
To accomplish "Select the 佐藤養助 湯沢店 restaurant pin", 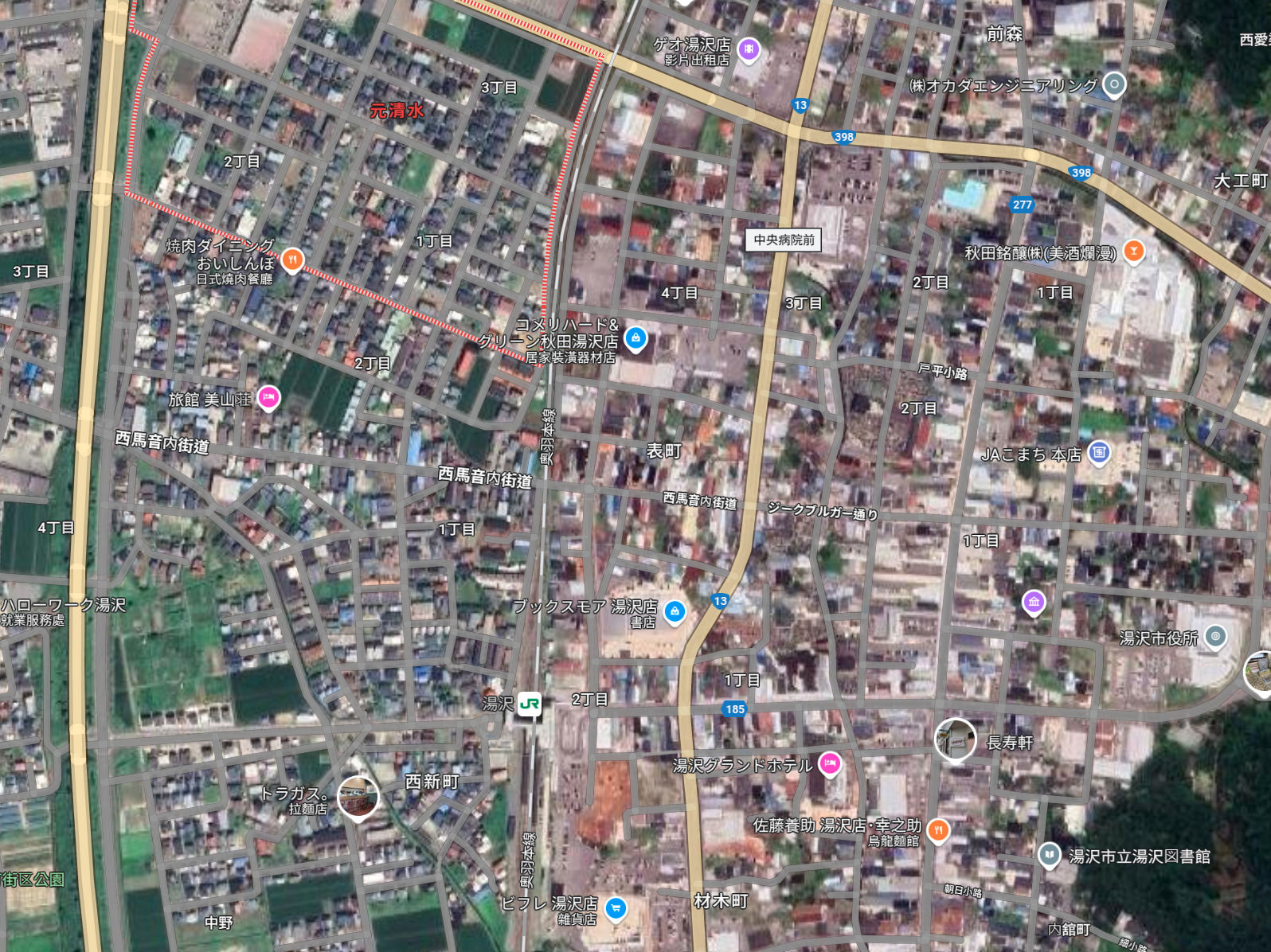I will (938, 829).
